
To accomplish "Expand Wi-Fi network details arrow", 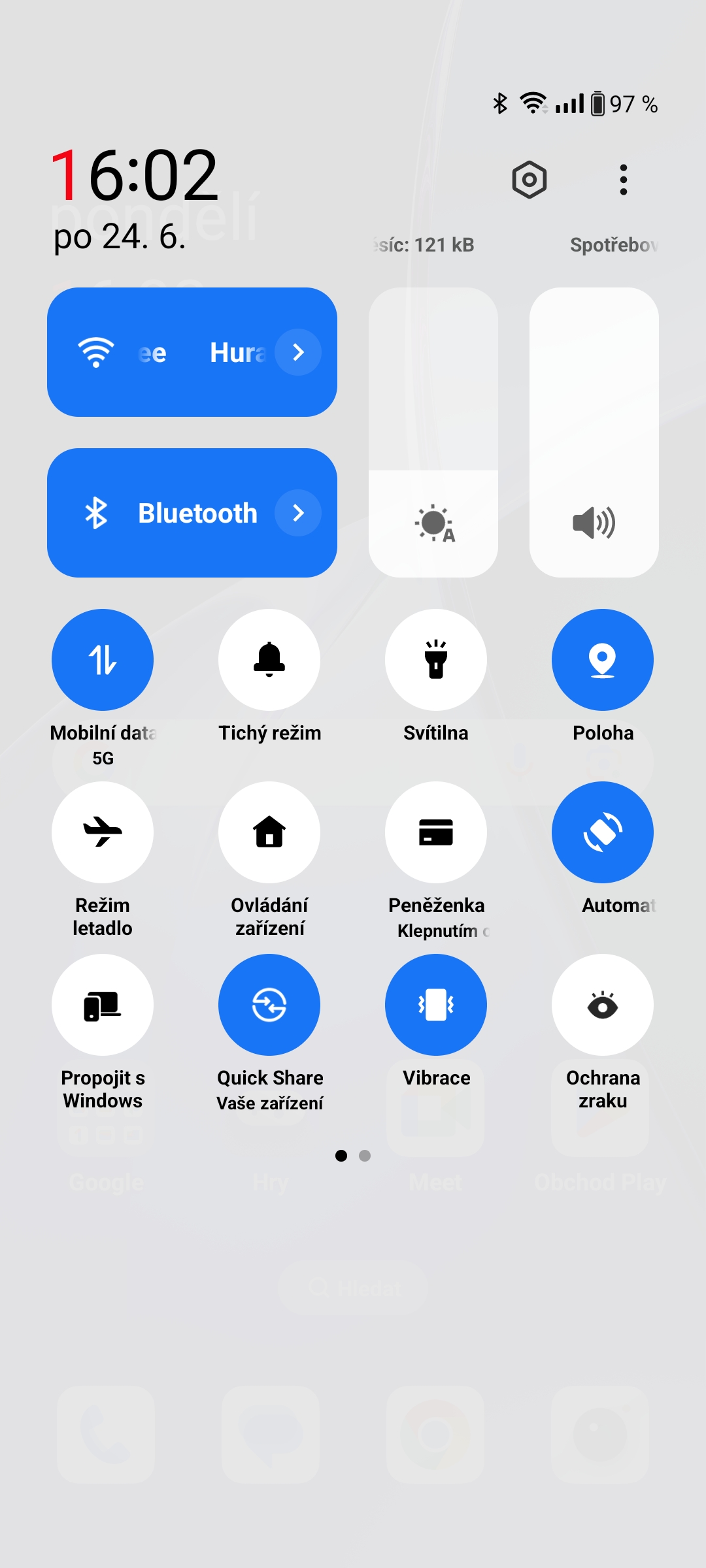I will pos(298,352).
